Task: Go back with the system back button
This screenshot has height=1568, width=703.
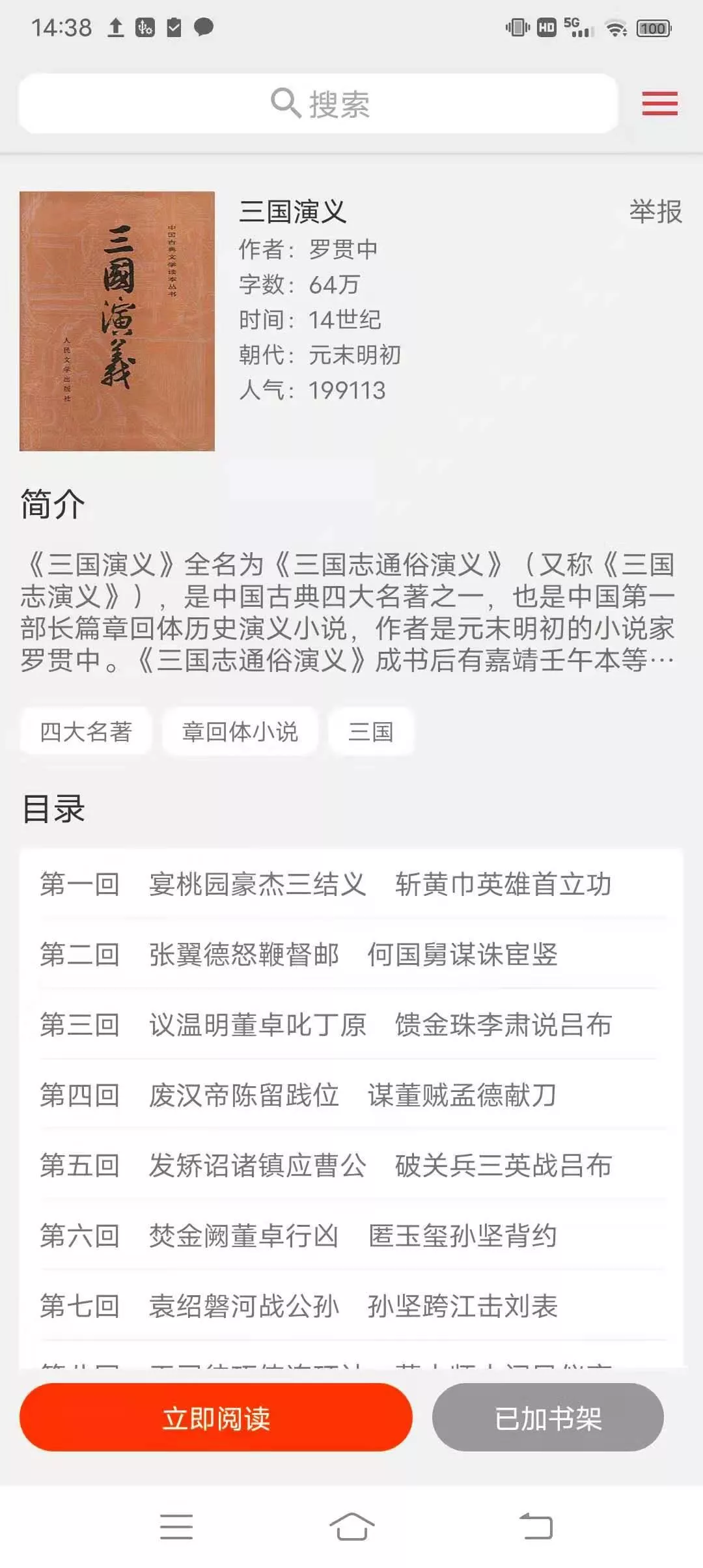Action: [x=536, y=1526]
